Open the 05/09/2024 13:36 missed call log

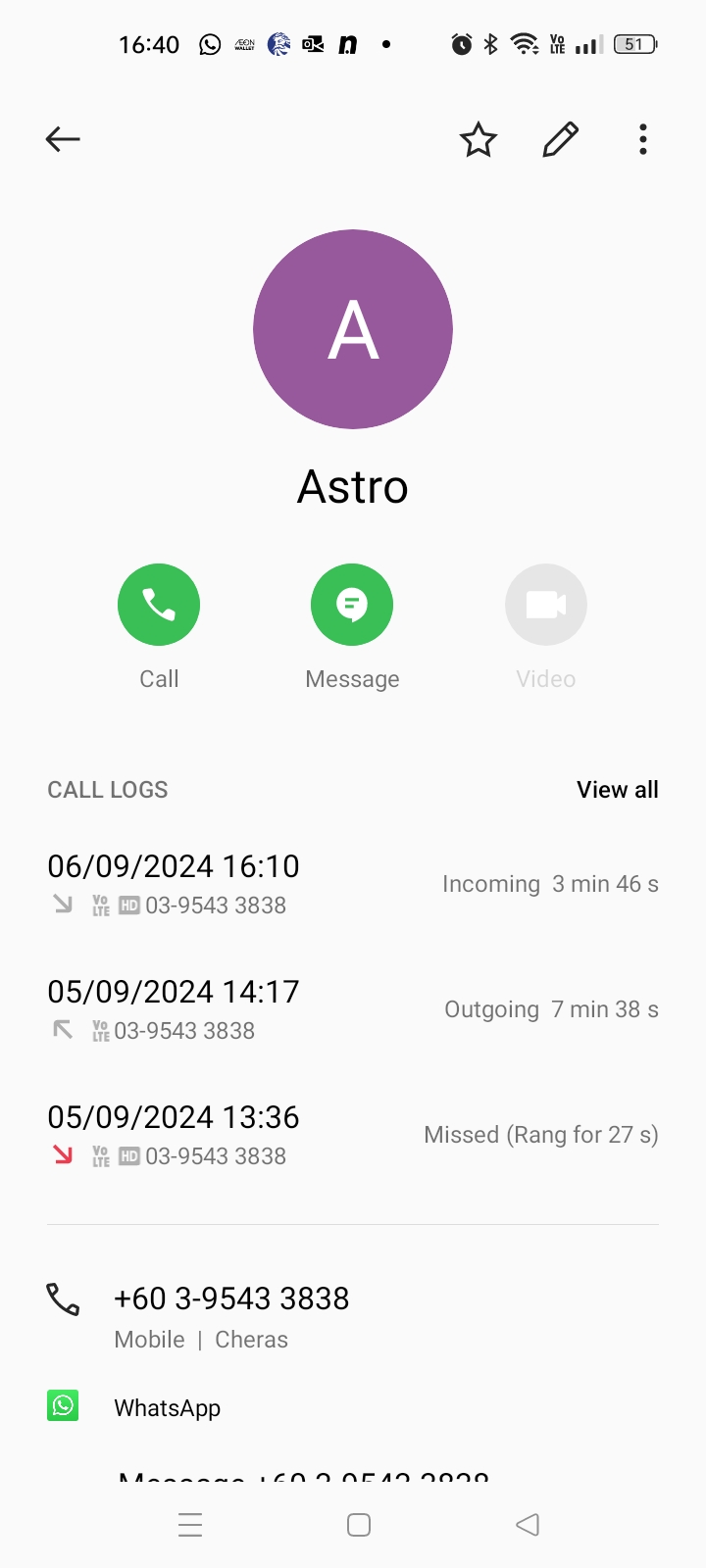click(352, 1135)
